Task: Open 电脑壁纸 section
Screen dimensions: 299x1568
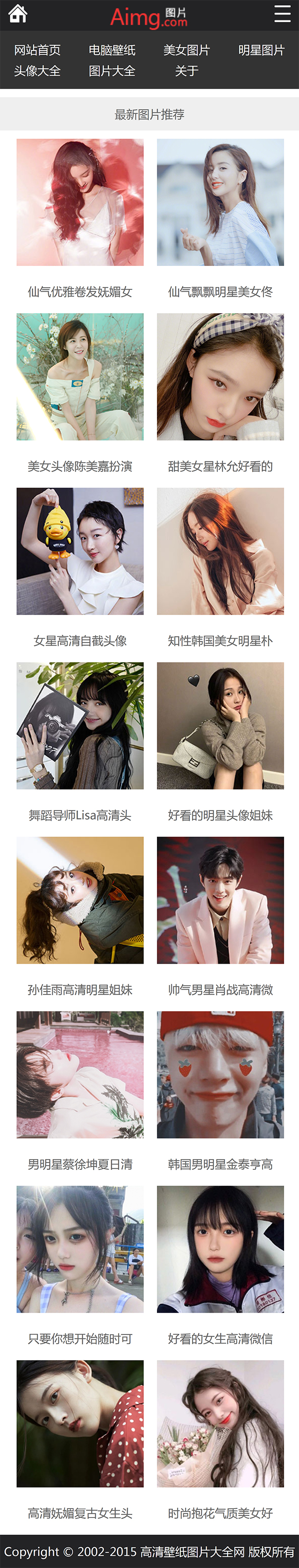Action: click(112, 50)
